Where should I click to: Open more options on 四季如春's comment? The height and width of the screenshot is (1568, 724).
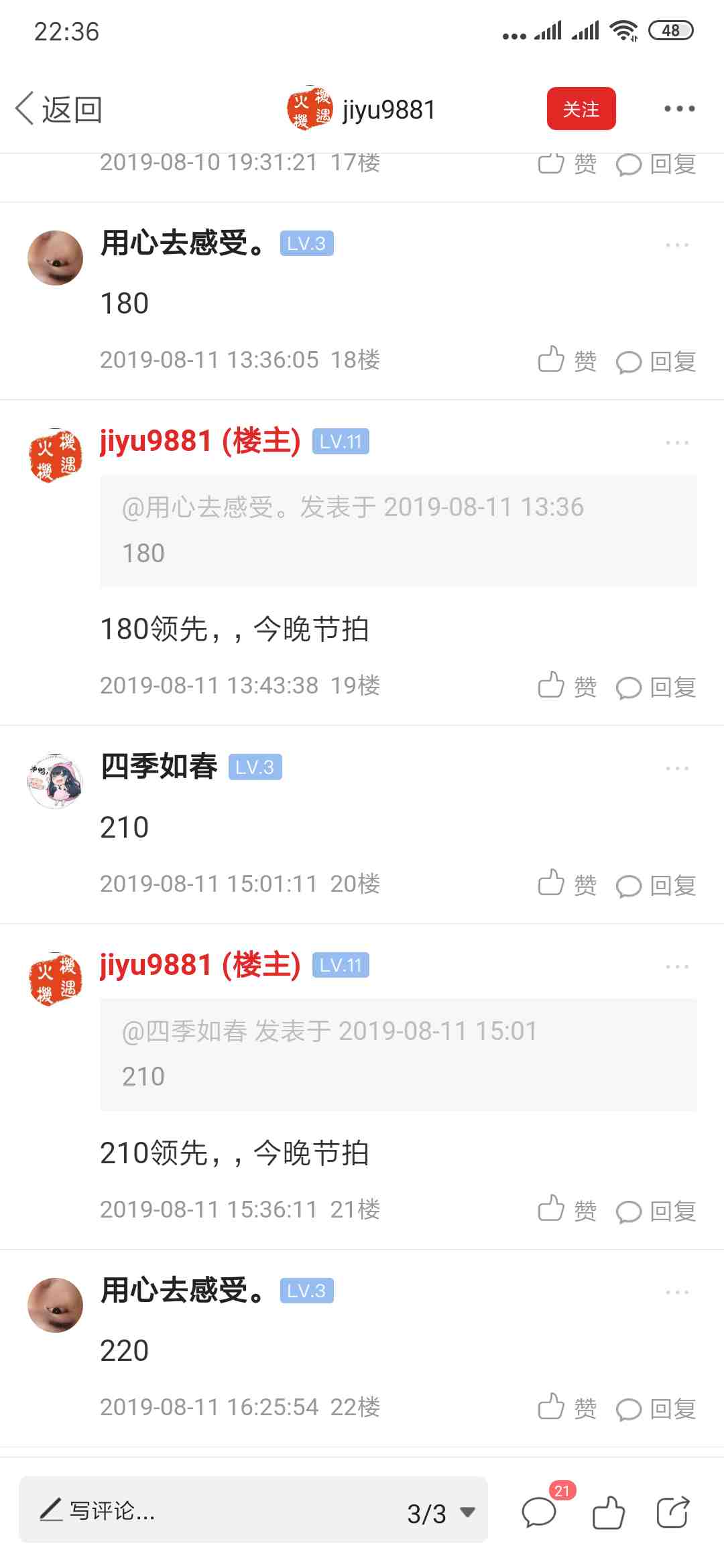click(x=677, y=769)
